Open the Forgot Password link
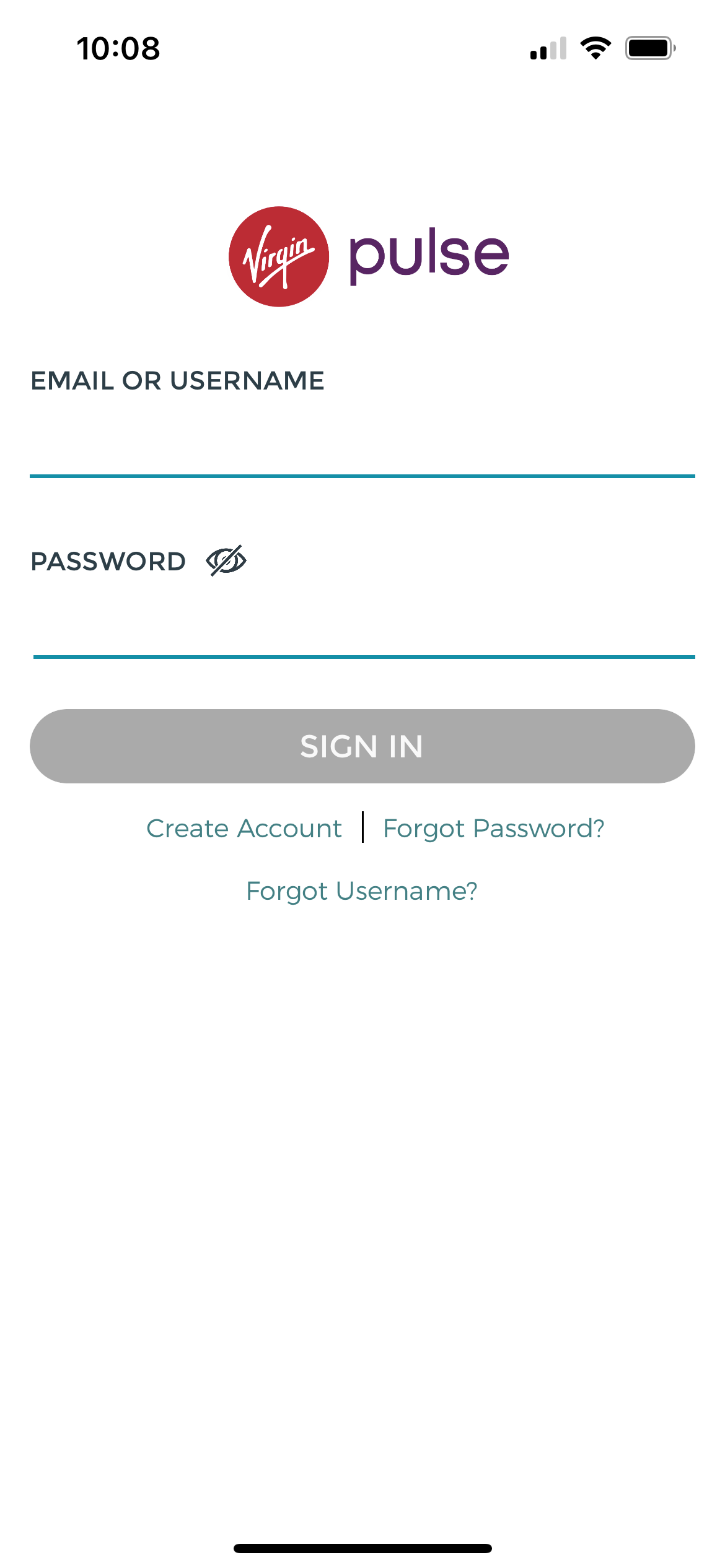Screen dimensions: 725x1568 [x=494, y=829]
